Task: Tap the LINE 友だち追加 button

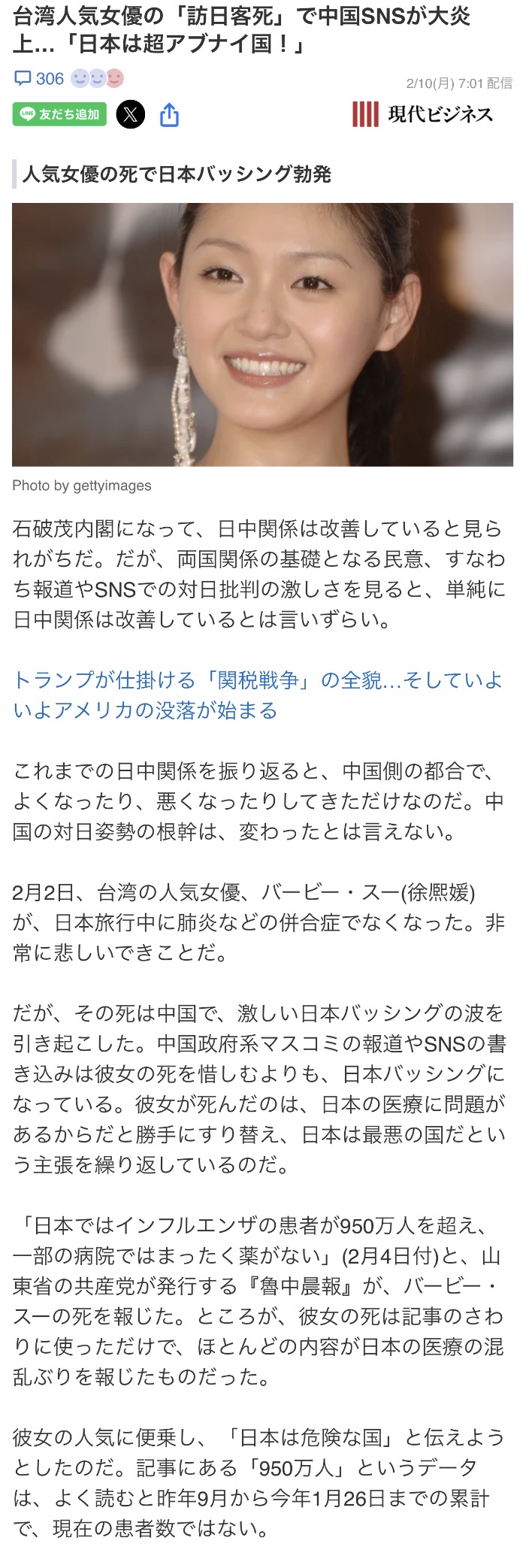Action: [x=59, y=114]
